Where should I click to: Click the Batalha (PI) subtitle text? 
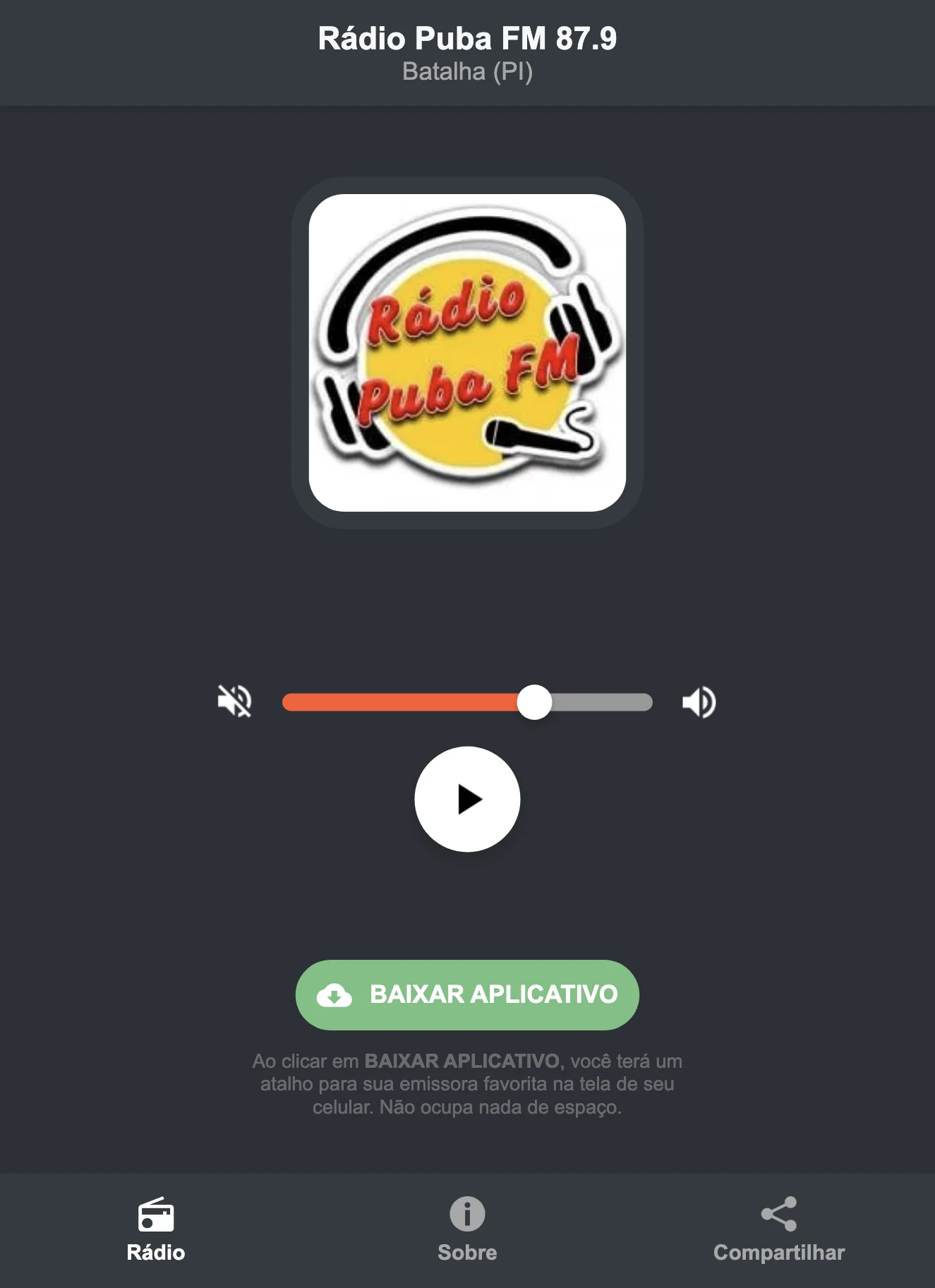click(x=467, y=72)
